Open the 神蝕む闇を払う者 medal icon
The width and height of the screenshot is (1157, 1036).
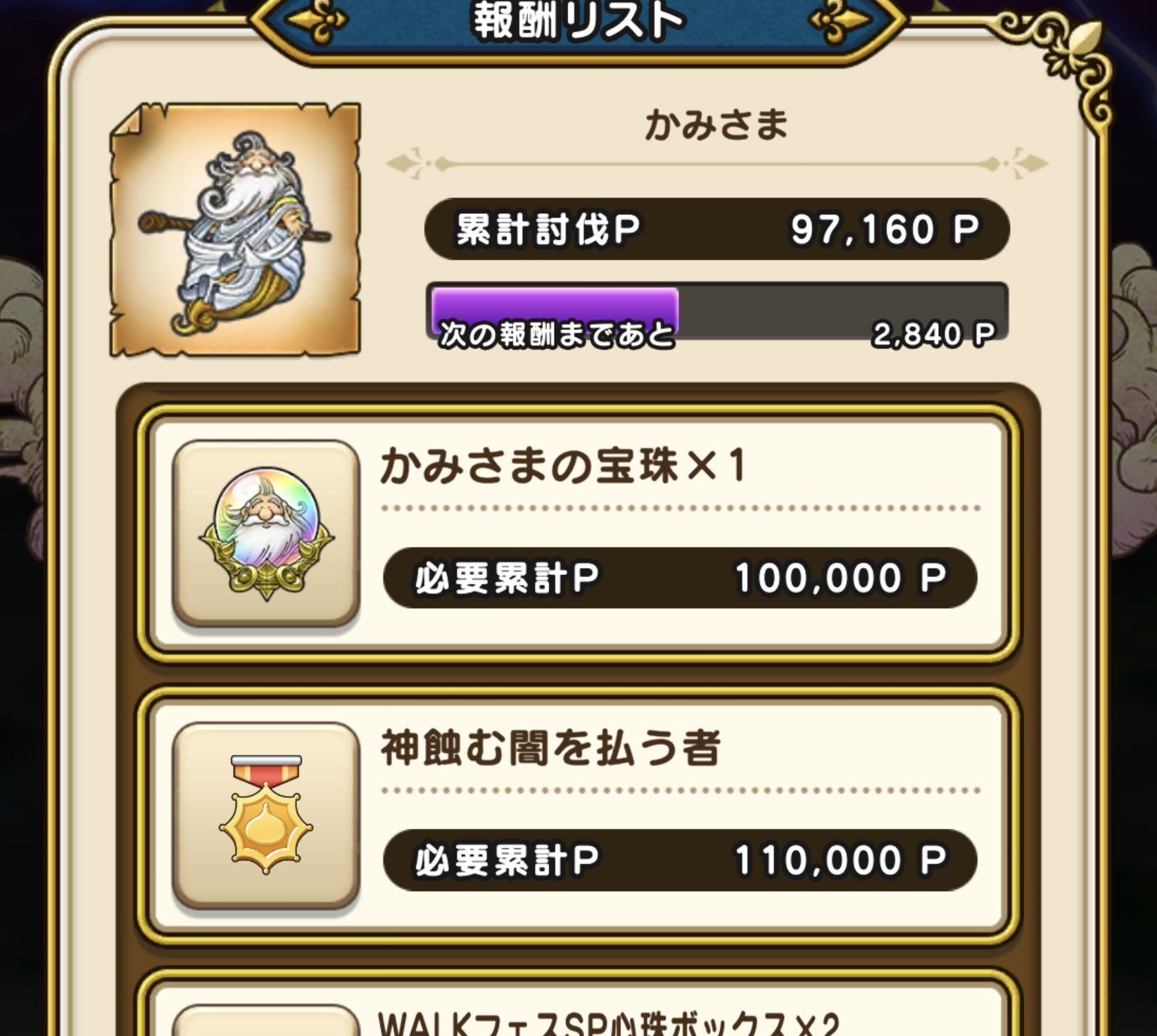pyautogui.click(x=266, y=815)
